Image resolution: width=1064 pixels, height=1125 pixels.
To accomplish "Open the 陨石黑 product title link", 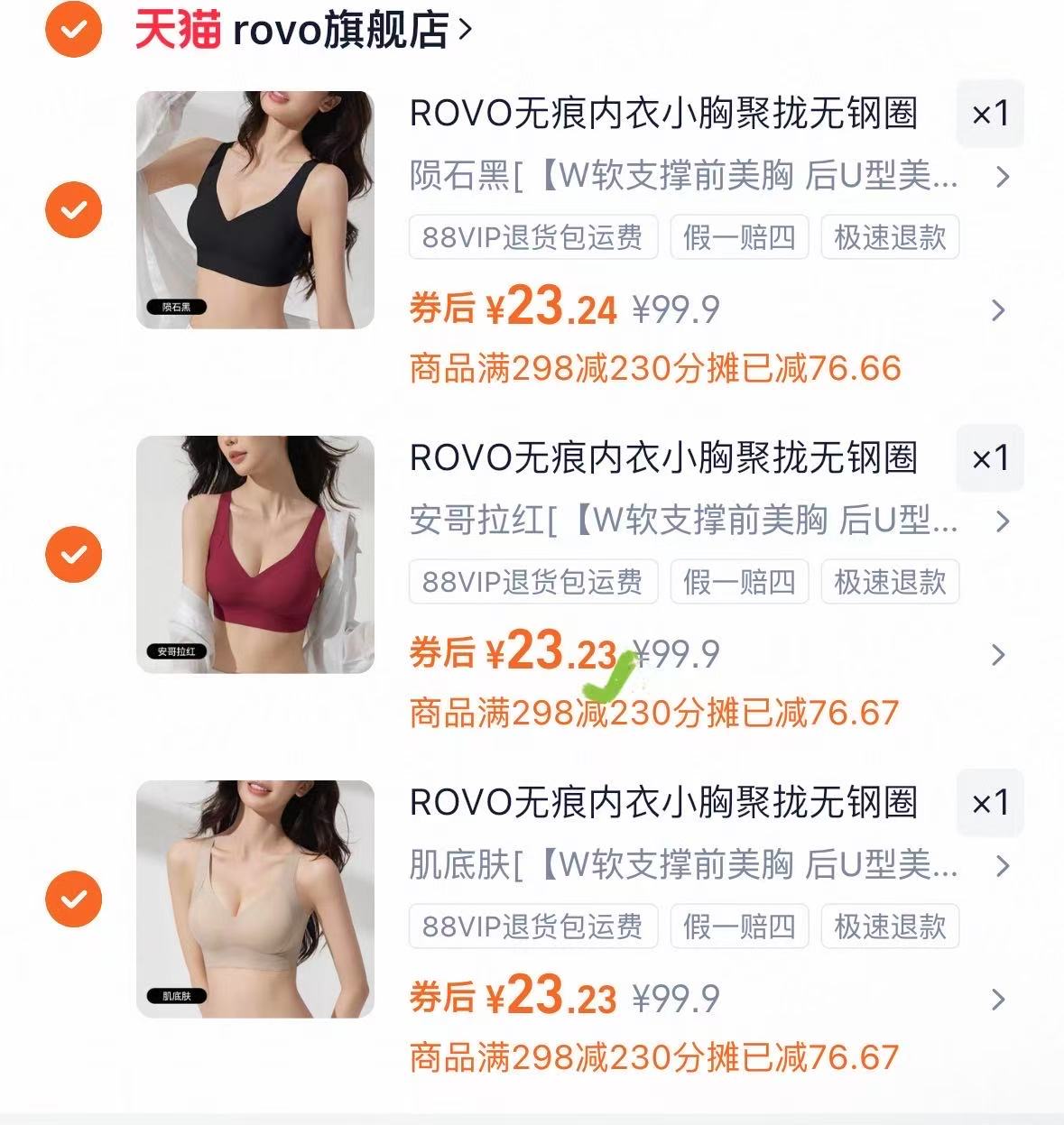I will coord(665,114).
